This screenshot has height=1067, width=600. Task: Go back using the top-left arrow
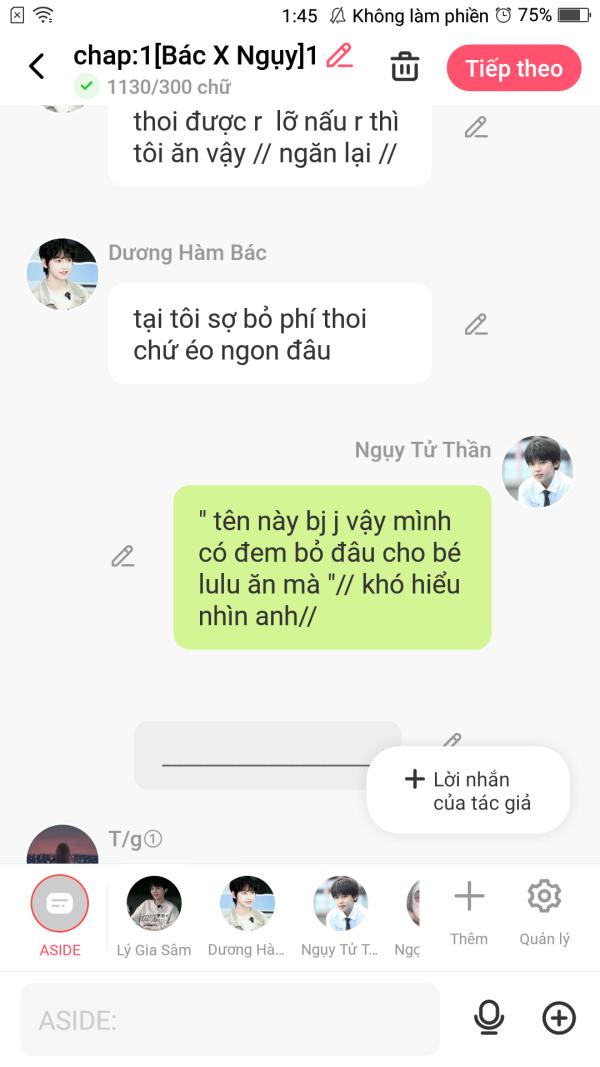(37, 67)
